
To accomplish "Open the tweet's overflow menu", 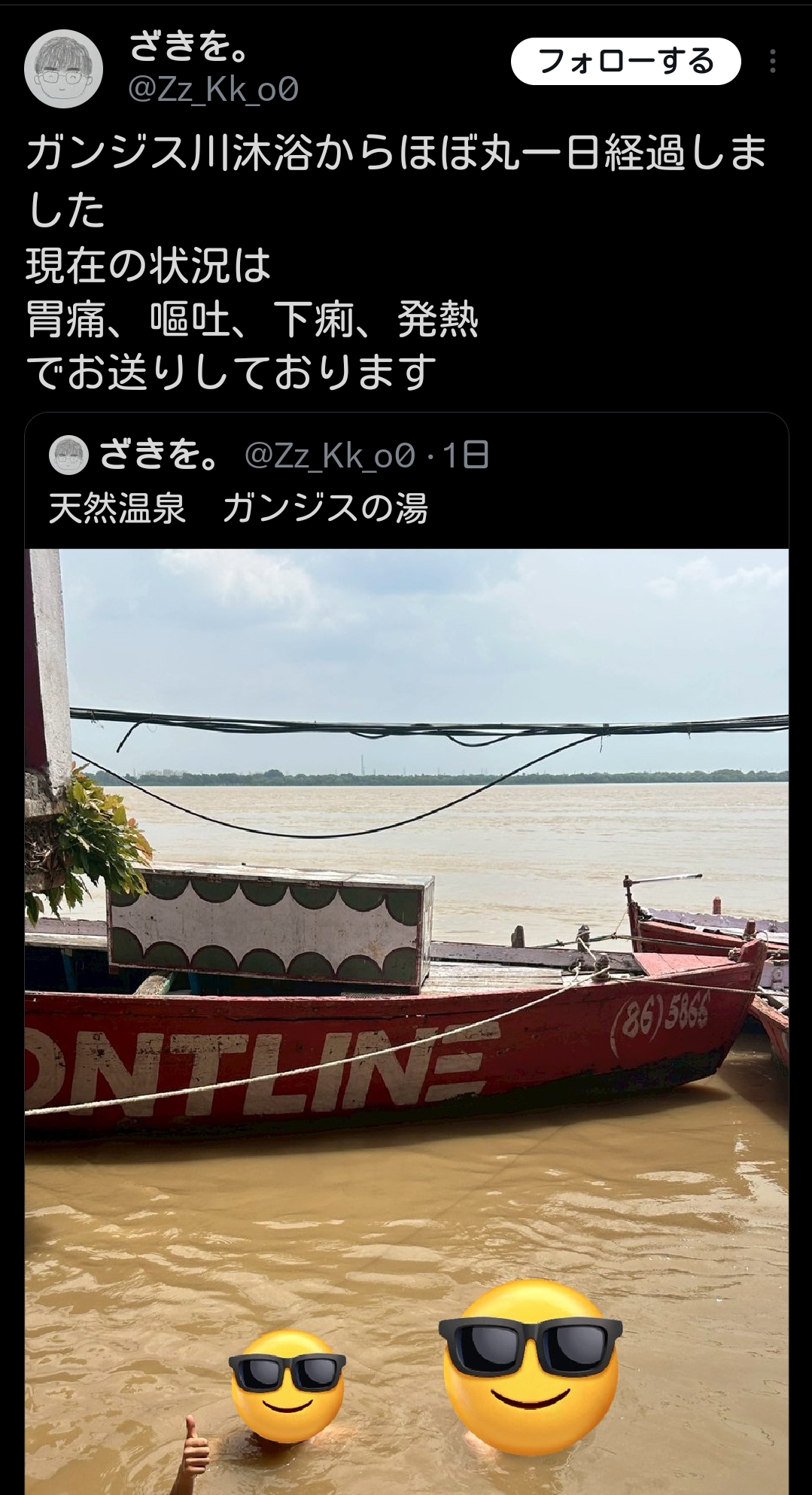I will [x=772, y=62].
